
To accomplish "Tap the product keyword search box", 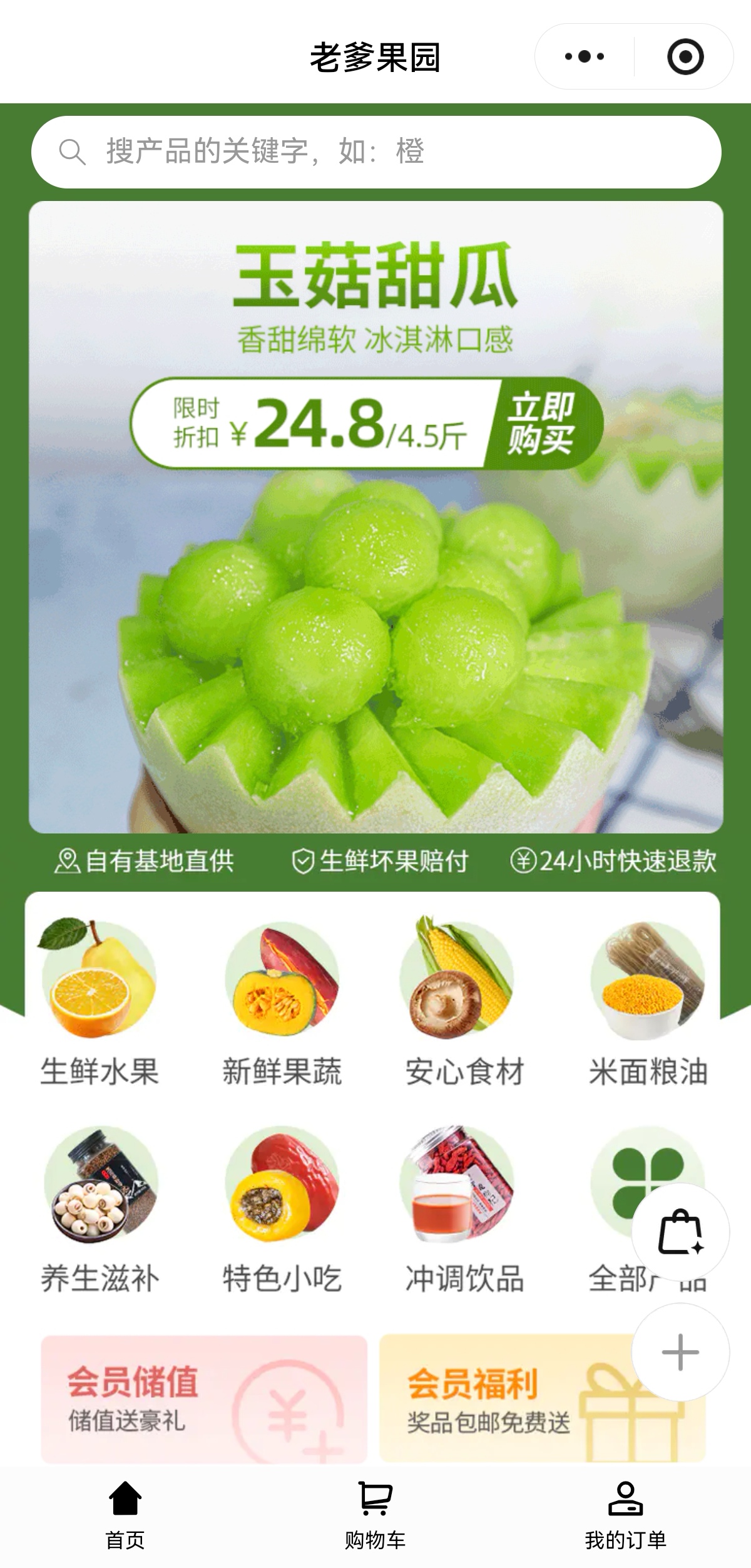I will coord(376,152).
